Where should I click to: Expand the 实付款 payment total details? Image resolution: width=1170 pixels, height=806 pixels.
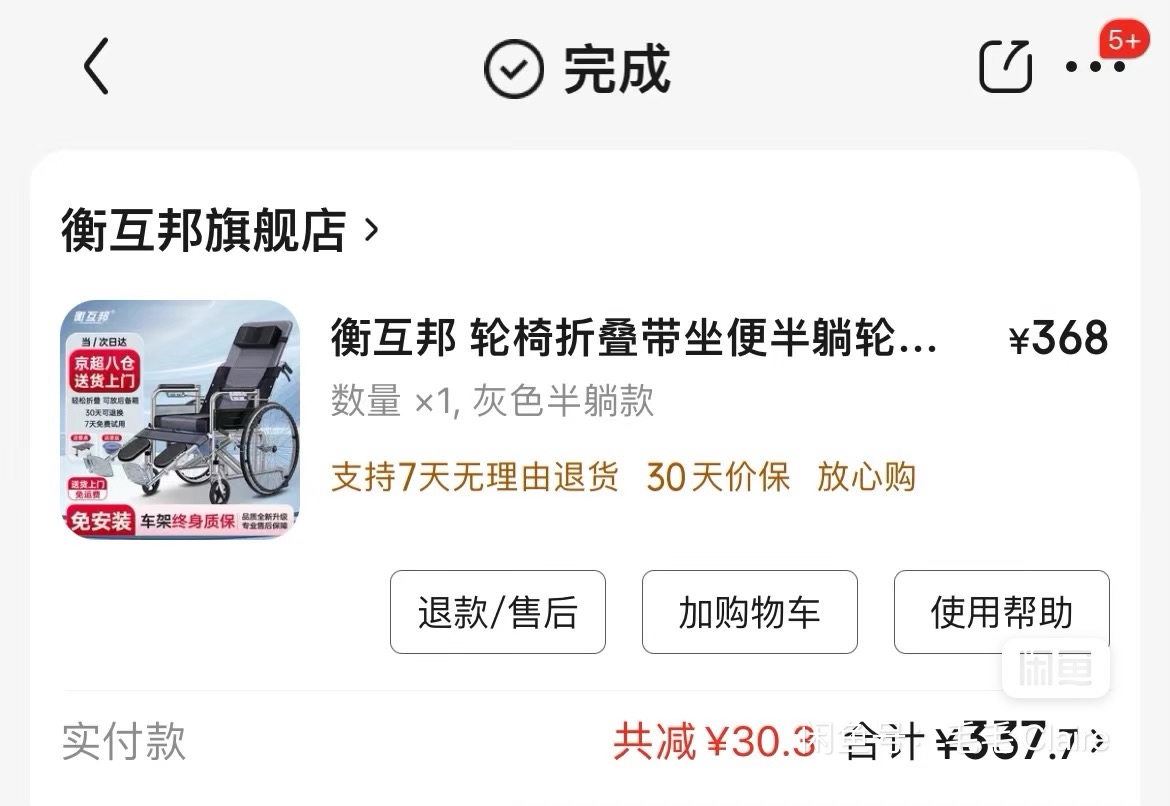[1098, 741]
